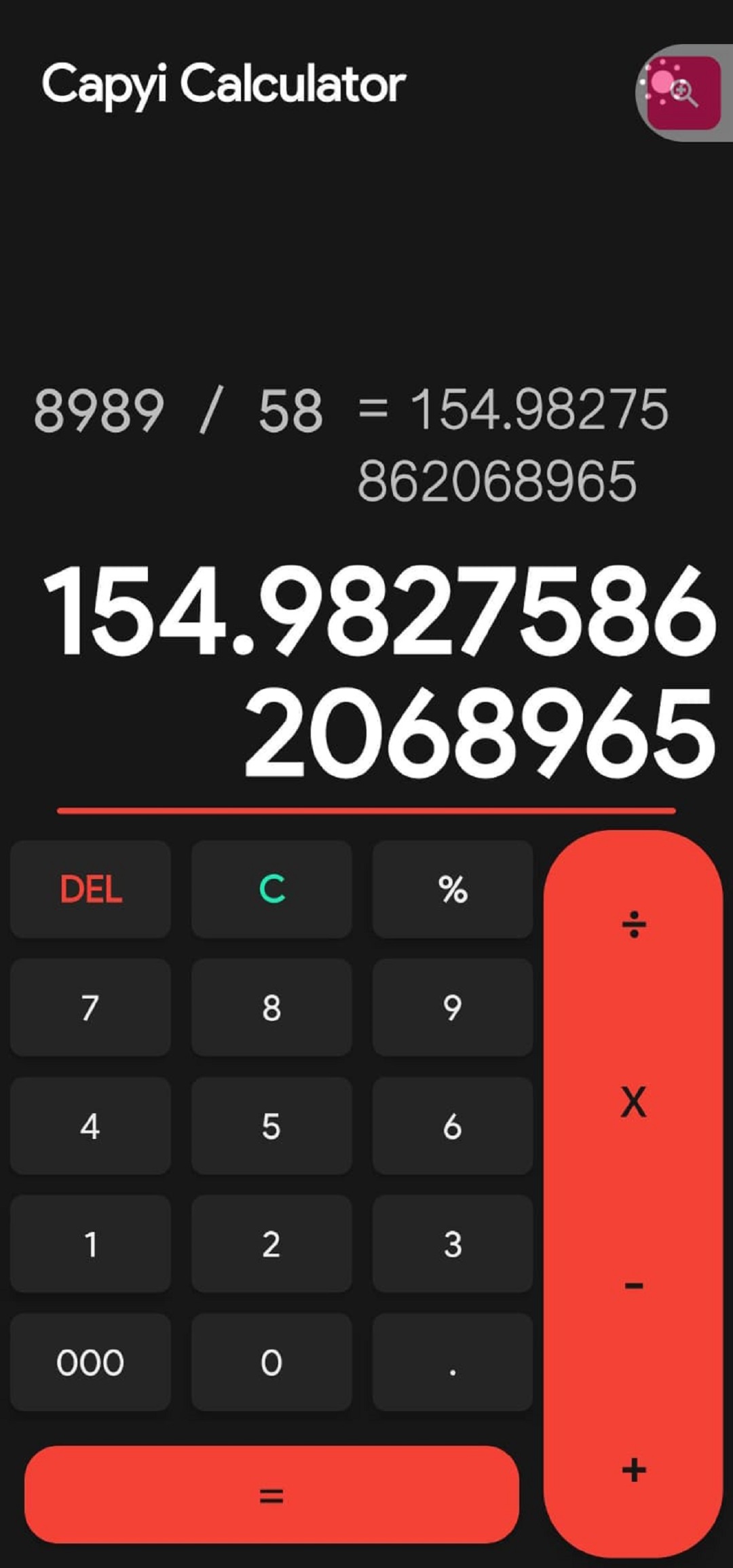
Task: Insert a decimal point
Action: pos(453,1362)
